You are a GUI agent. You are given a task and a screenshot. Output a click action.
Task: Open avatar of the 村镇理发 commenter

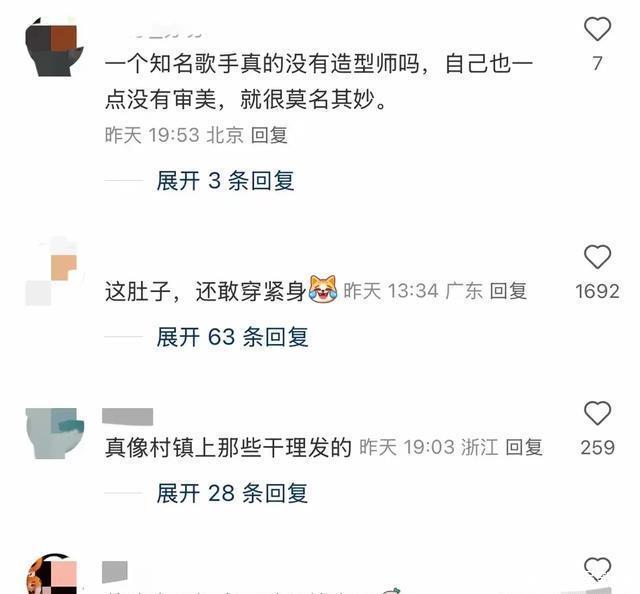pyautogui.click(x=55, y=433)
